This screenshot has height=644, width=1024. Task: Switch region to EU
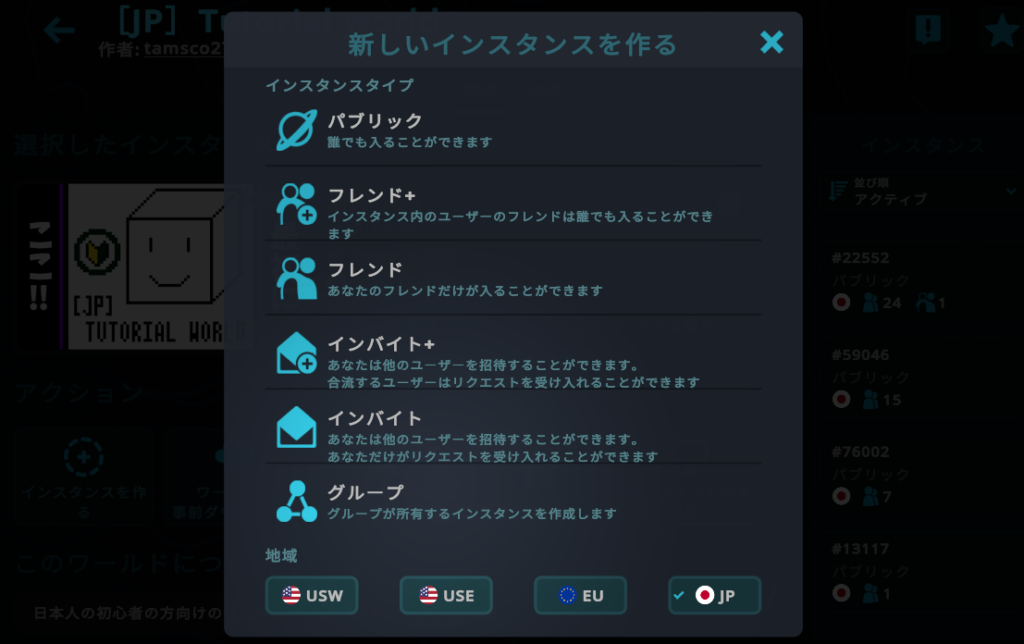[580, 595]
